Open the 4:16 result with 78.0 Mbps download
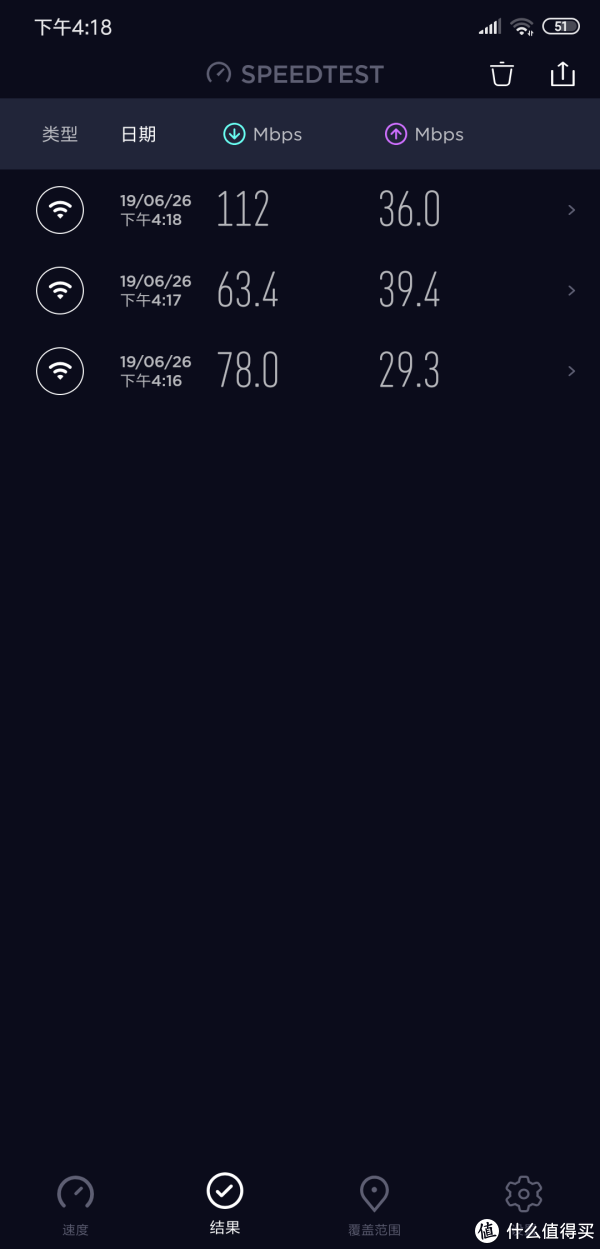Image resolution: width=600 pixels, height=1249 pixels. (x=300, y=371)
